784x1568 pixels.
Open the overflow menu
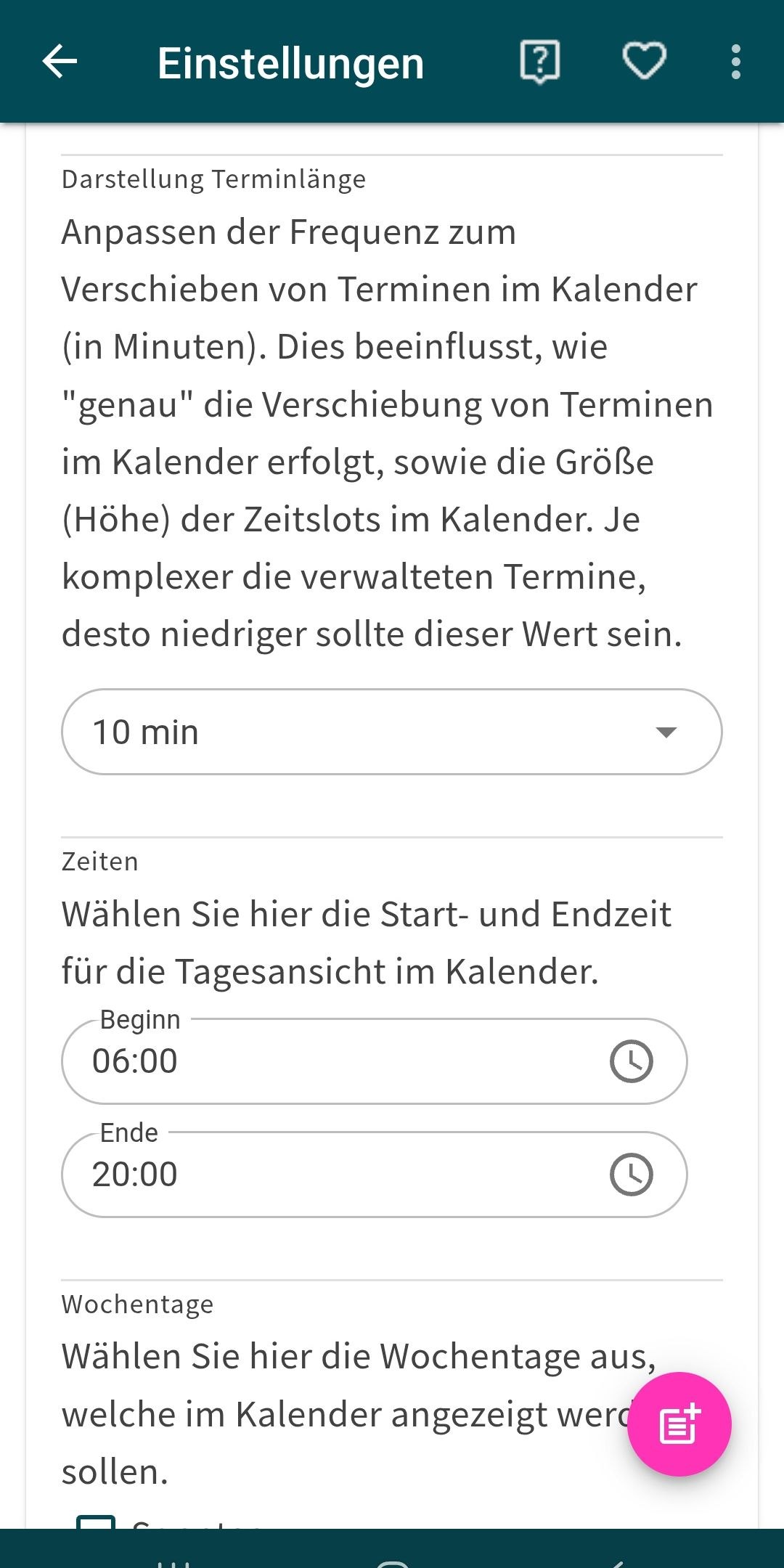tap(736, 62)
